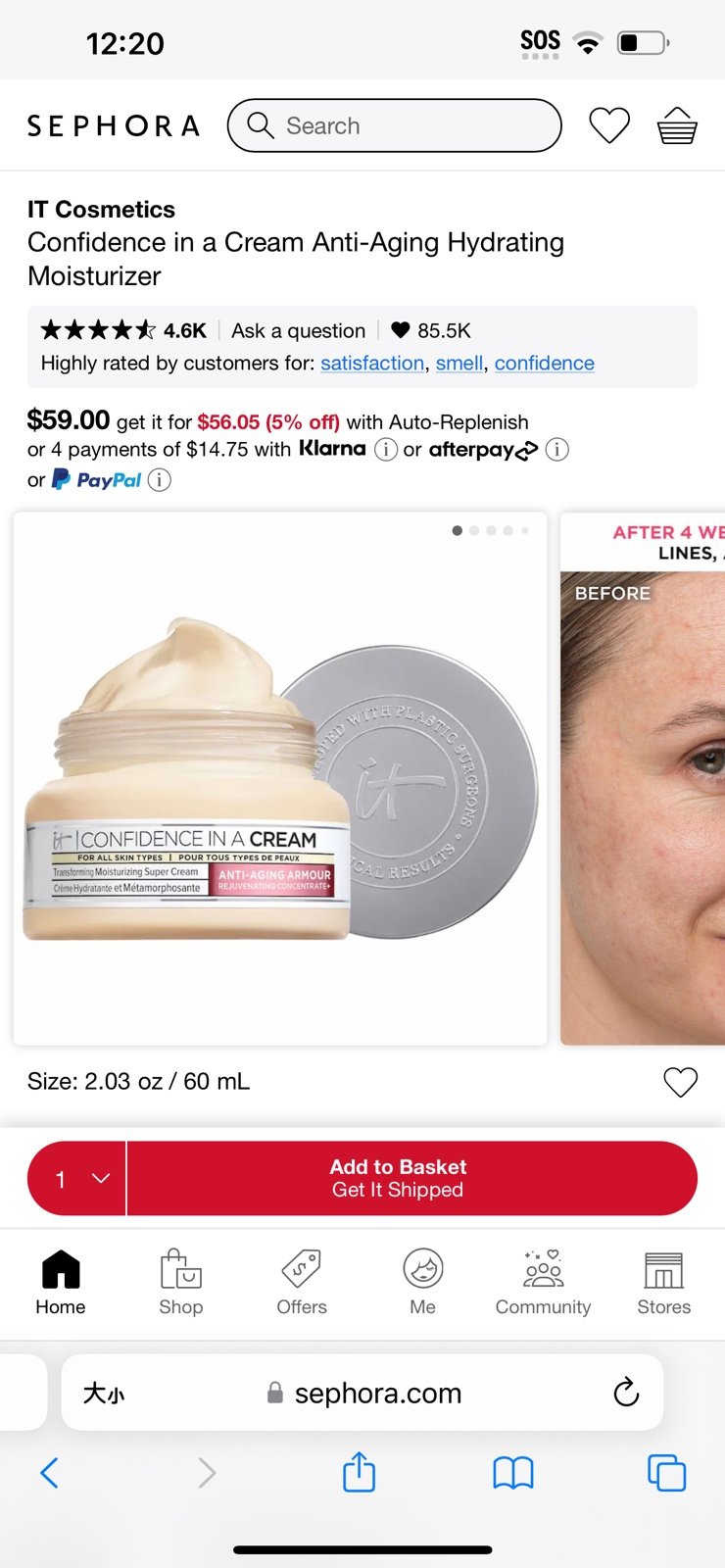Open the IT Cosmetics brand link

[101, 209]
